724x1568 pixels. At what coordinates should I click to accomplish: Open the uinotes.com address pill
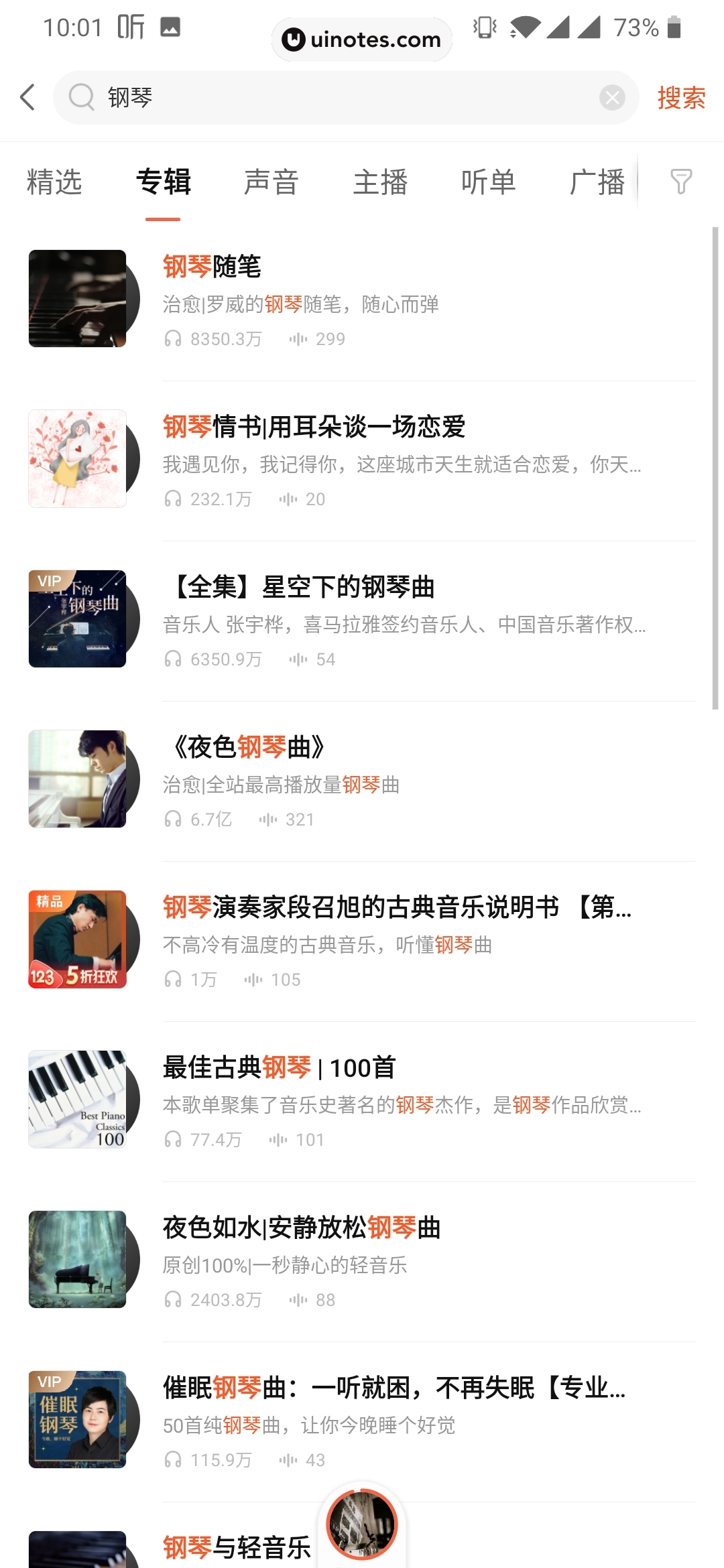(x=361, y=39)
